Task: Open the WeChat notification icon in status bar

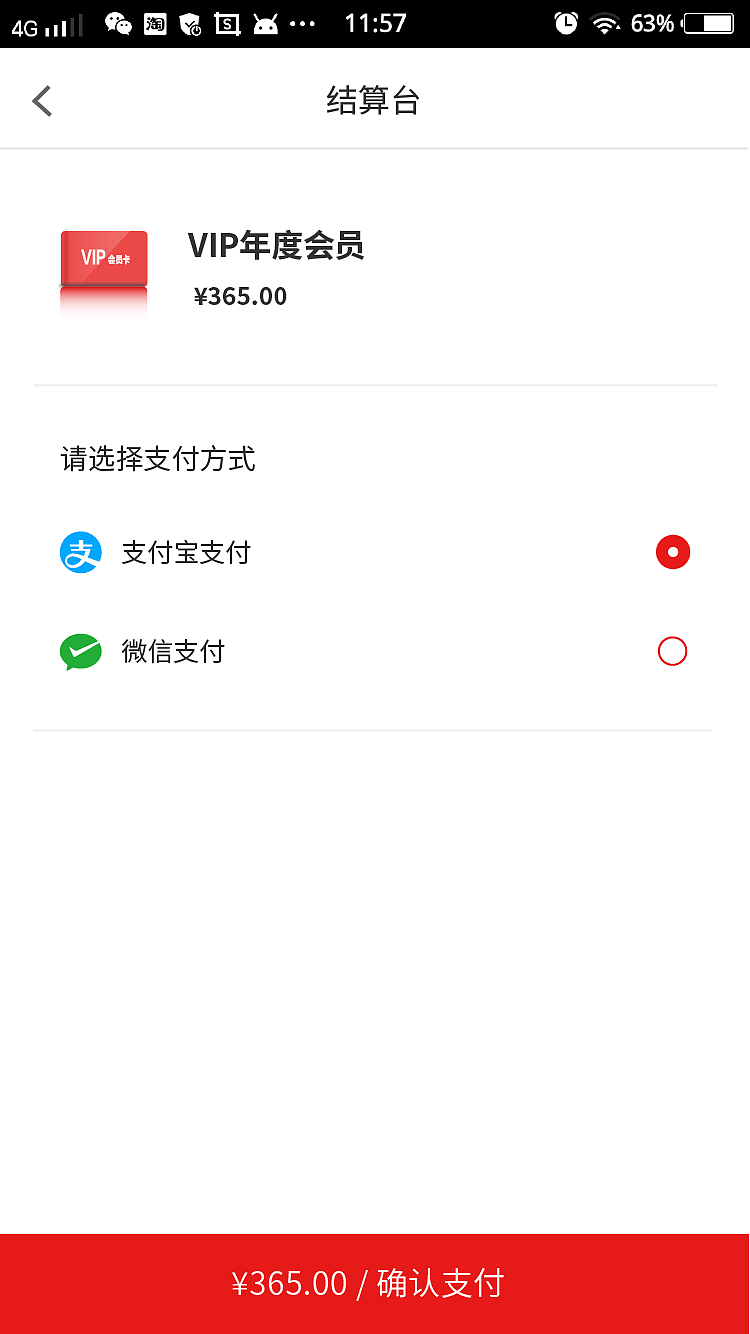Action: click(117, 23)
